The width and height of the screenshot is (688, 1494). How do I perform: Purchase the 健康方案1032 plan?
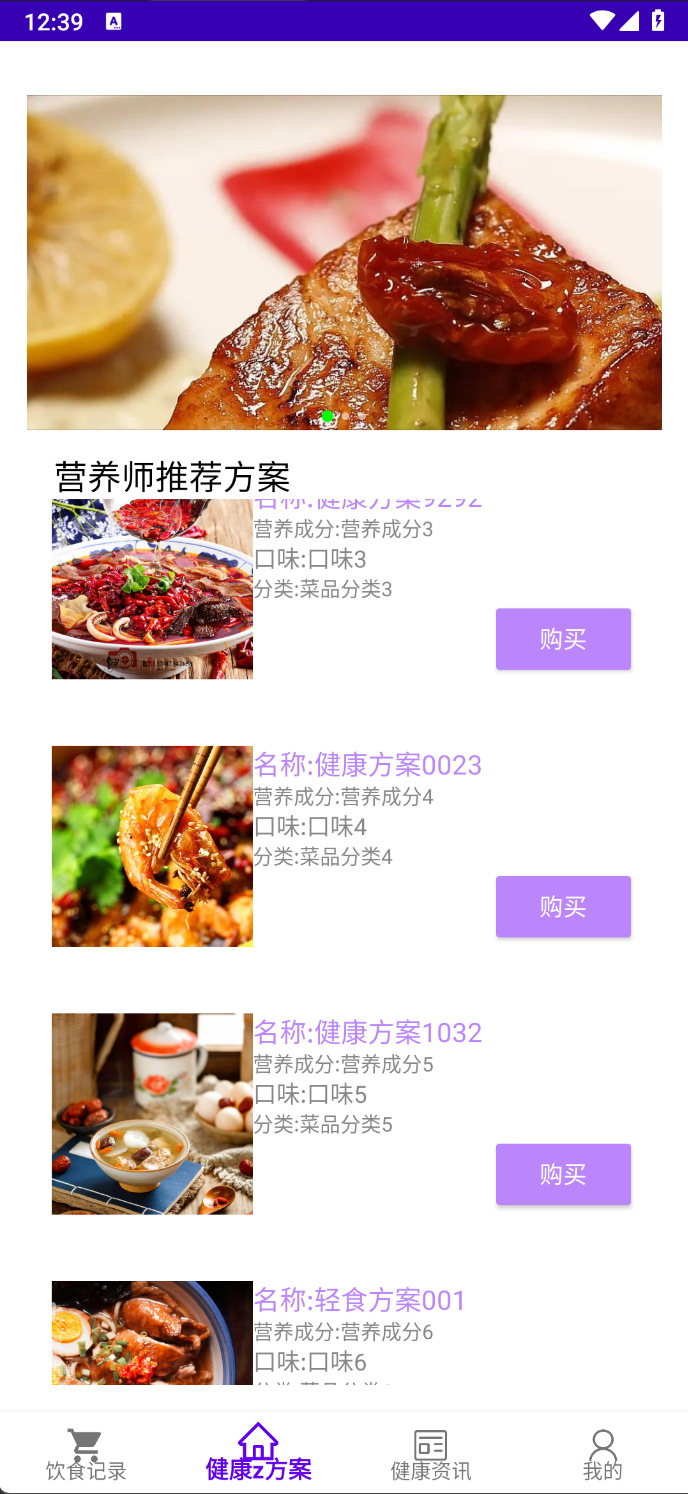563,1174
